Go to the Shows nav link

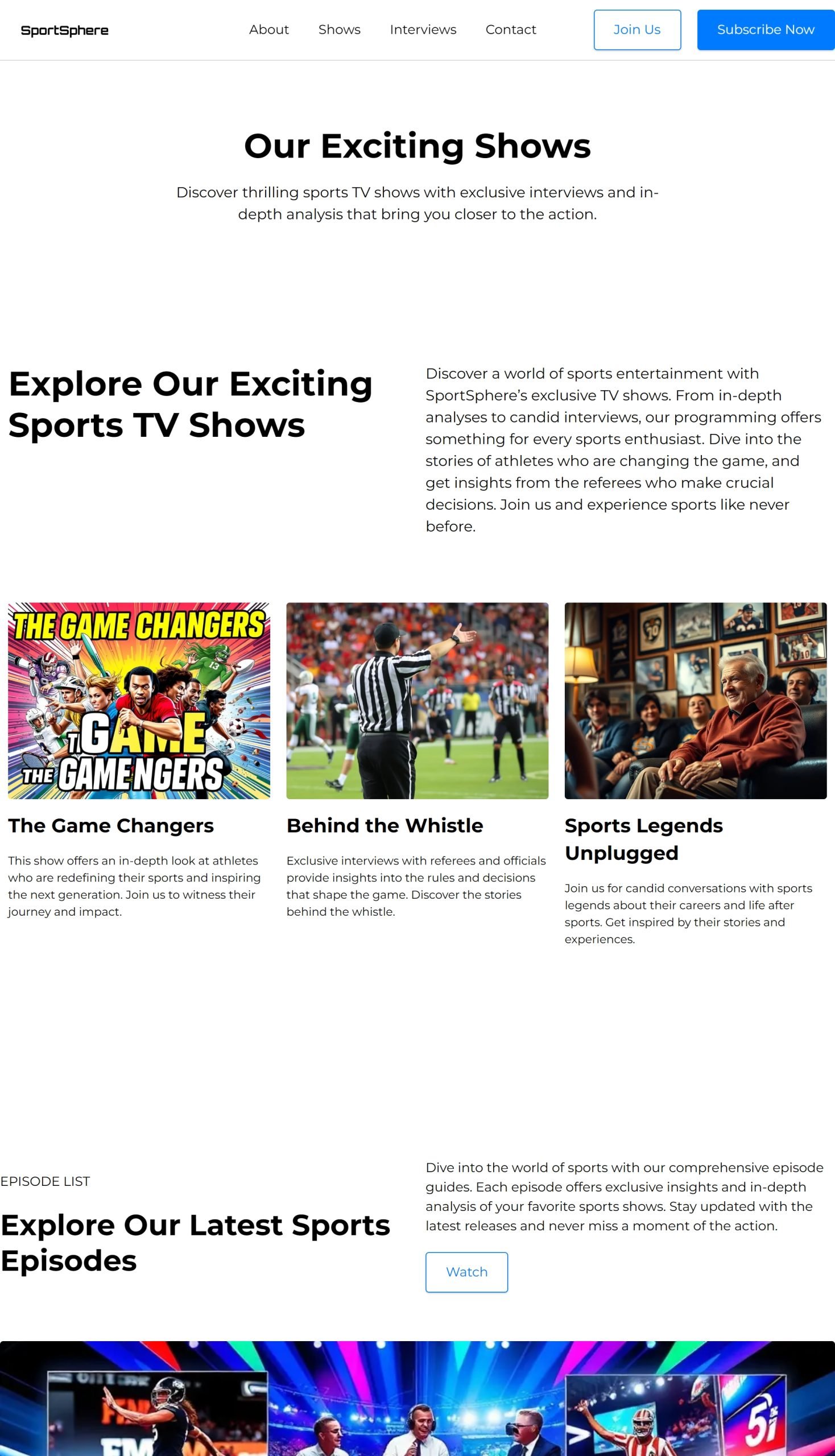(x=339, y=30)
